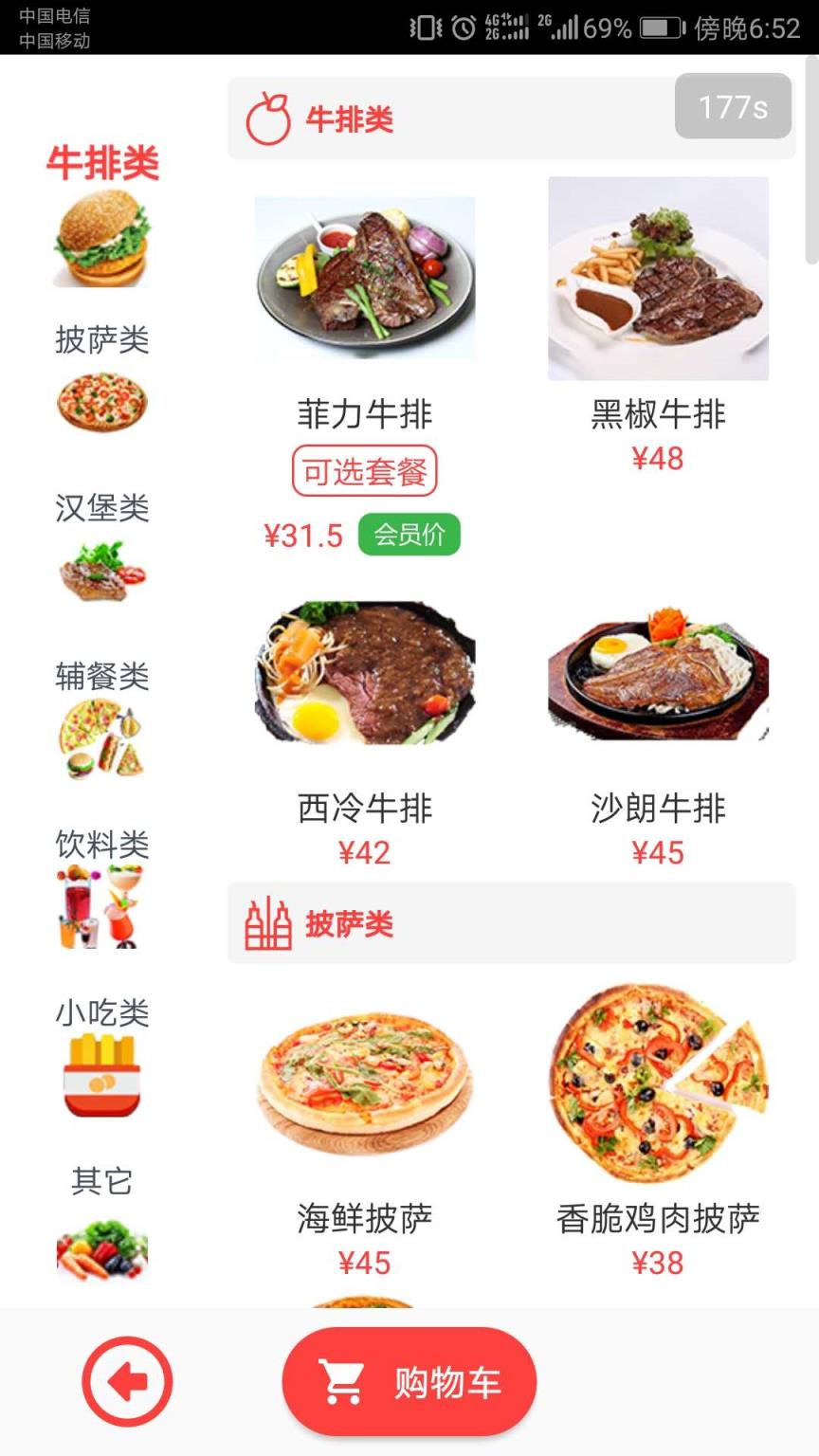
Task: Click the 沙朗牛排 price label ¥45
Action: click(657, 853)
